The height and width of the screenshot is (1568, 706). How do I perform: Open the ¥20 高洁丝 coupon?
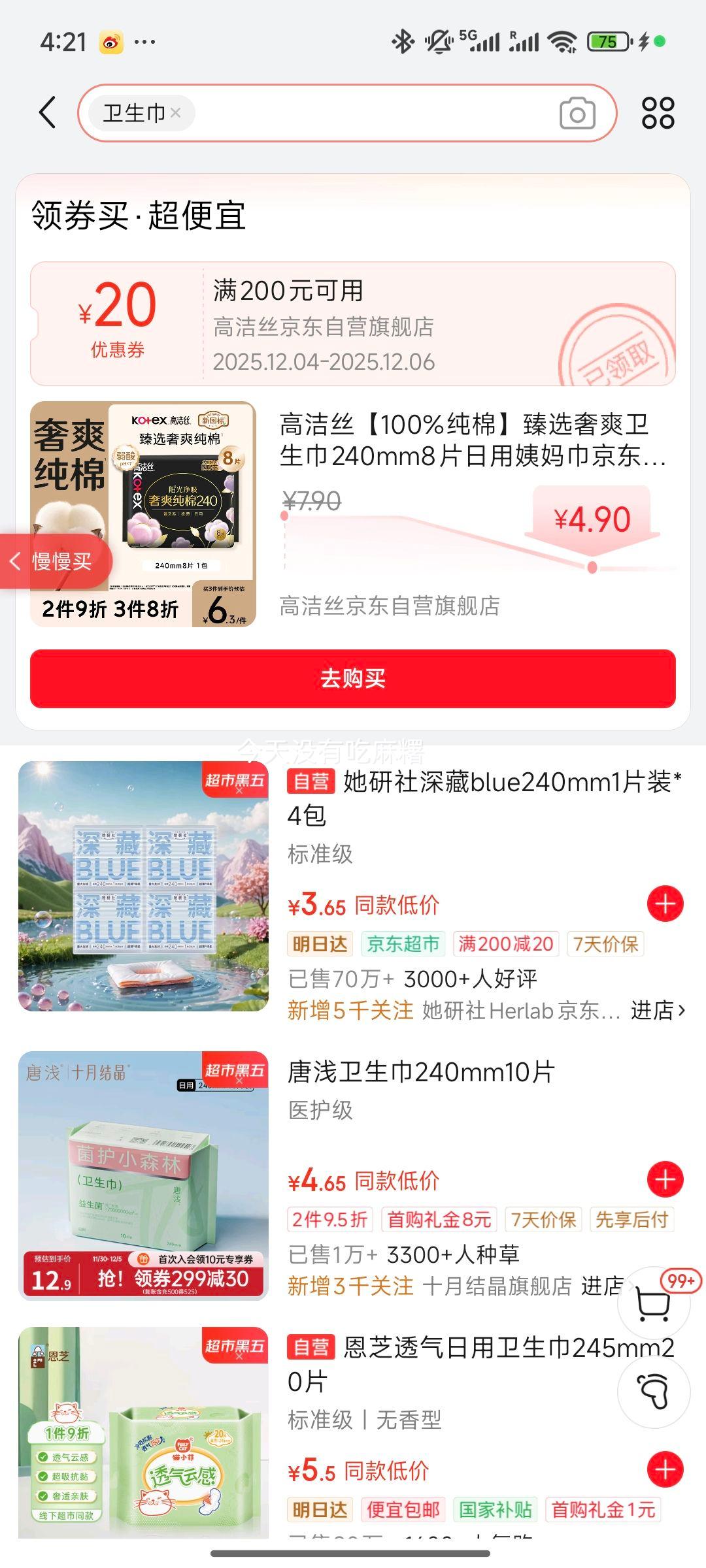pos(353,324)
